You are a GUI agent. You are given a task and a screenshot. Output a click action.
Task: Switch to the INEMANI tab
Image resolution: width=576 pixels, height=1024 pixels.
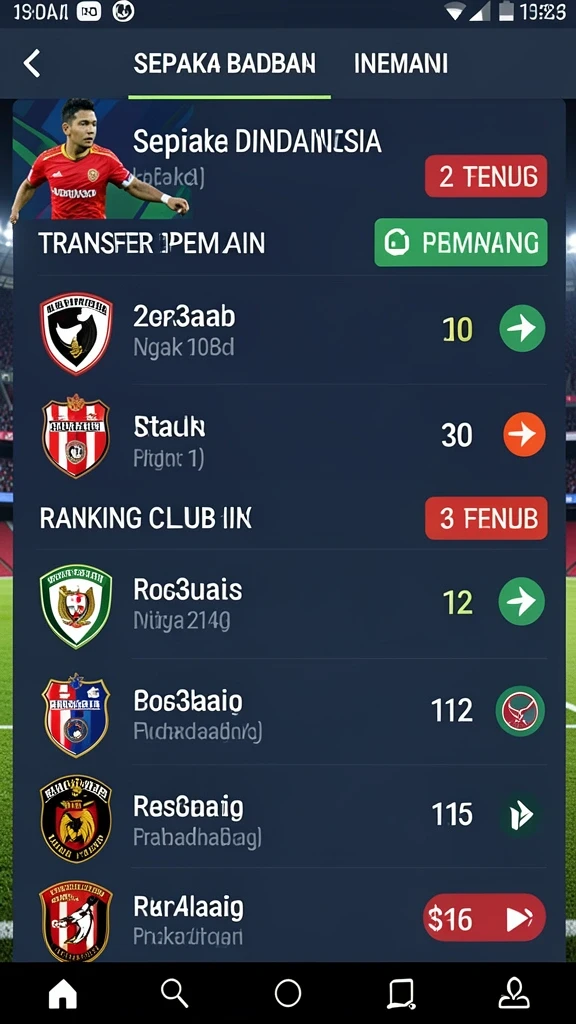pyautogui.click(x=400, y=64)
